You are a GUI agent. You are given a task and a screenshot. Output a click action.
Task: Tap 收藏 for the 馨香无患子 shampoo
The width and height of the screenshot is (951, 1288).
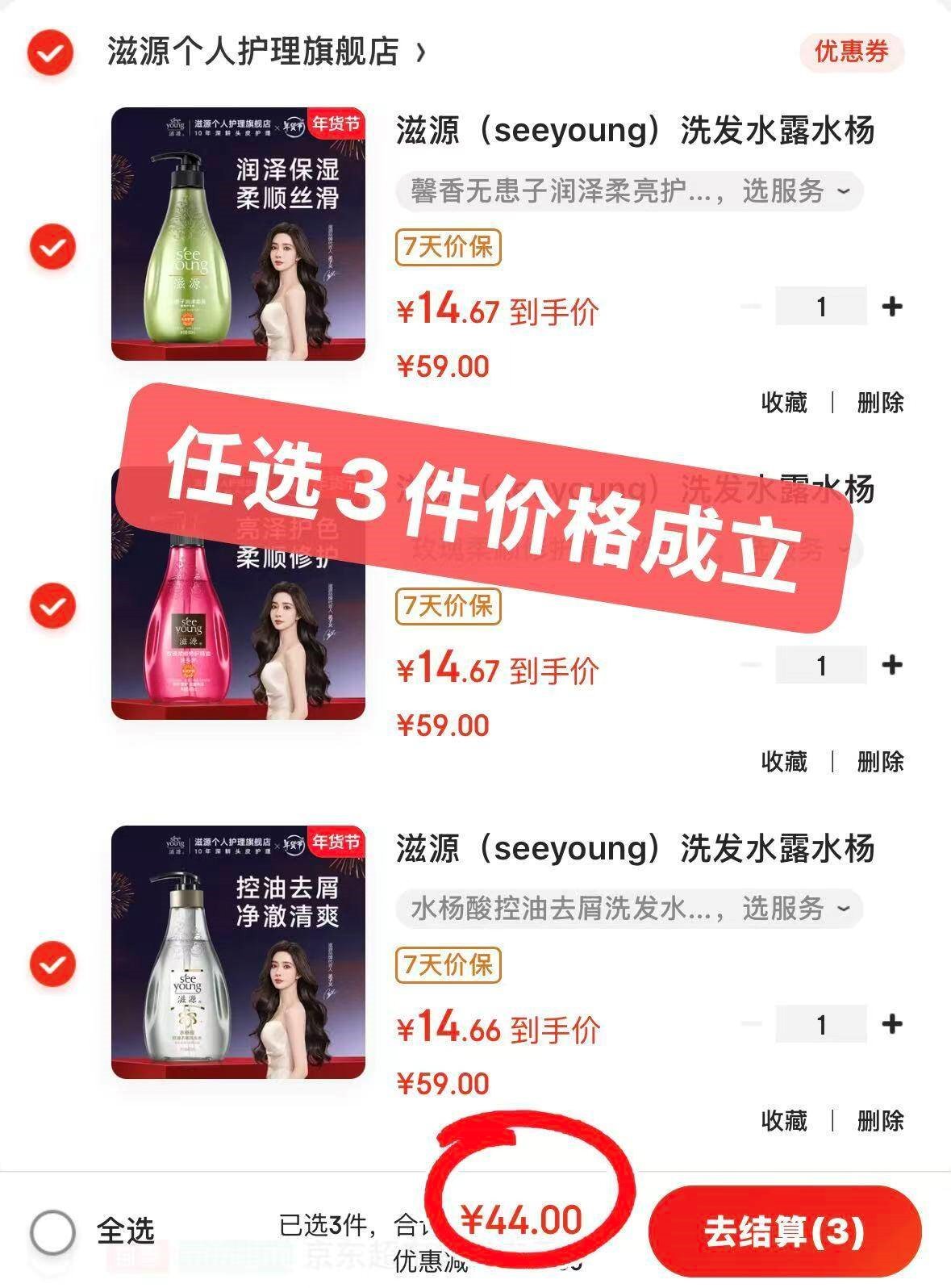[784, 402]
